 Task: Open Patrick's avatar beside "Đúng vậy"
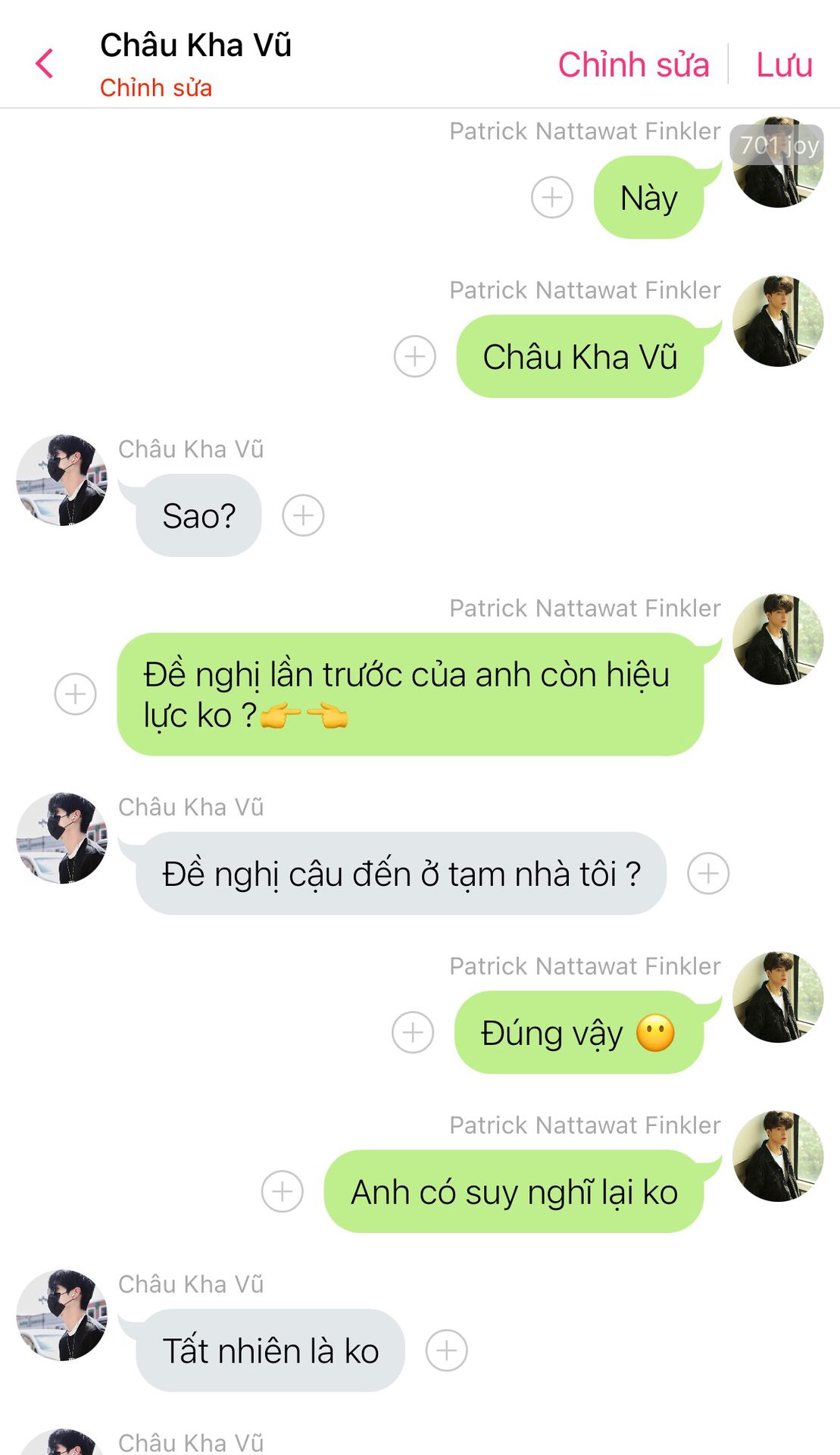point(778,997)
